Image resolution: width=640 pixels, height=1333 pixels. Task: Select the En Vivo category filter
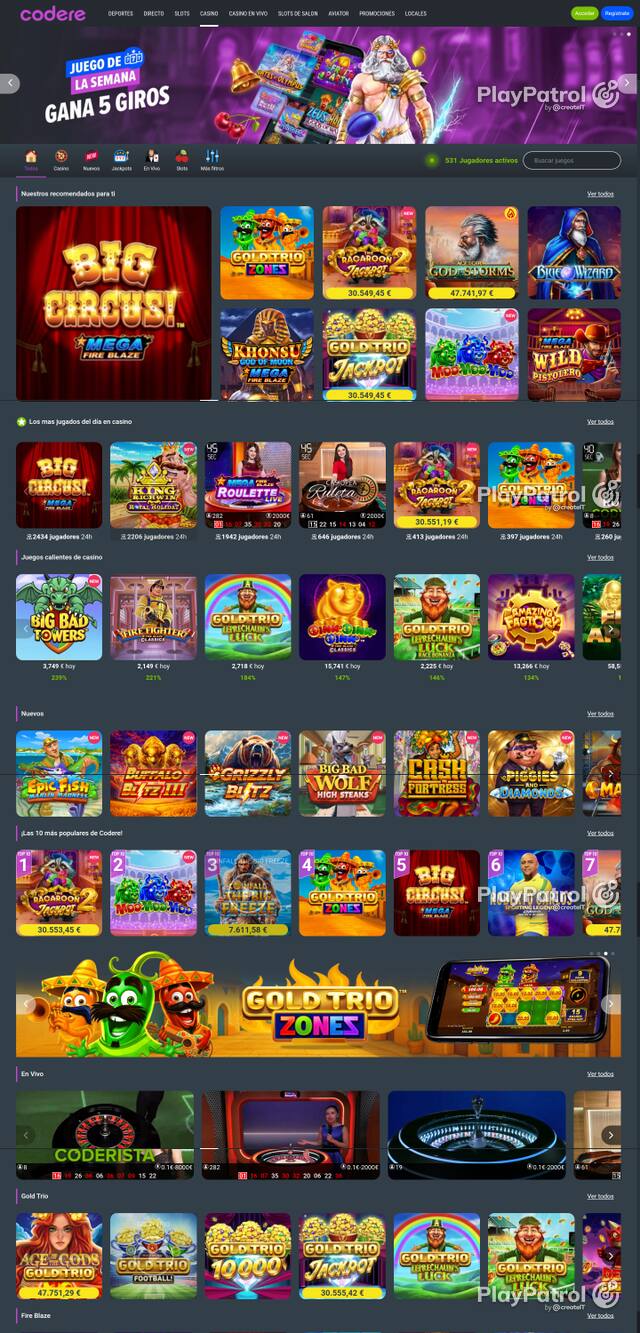(151, 160)
